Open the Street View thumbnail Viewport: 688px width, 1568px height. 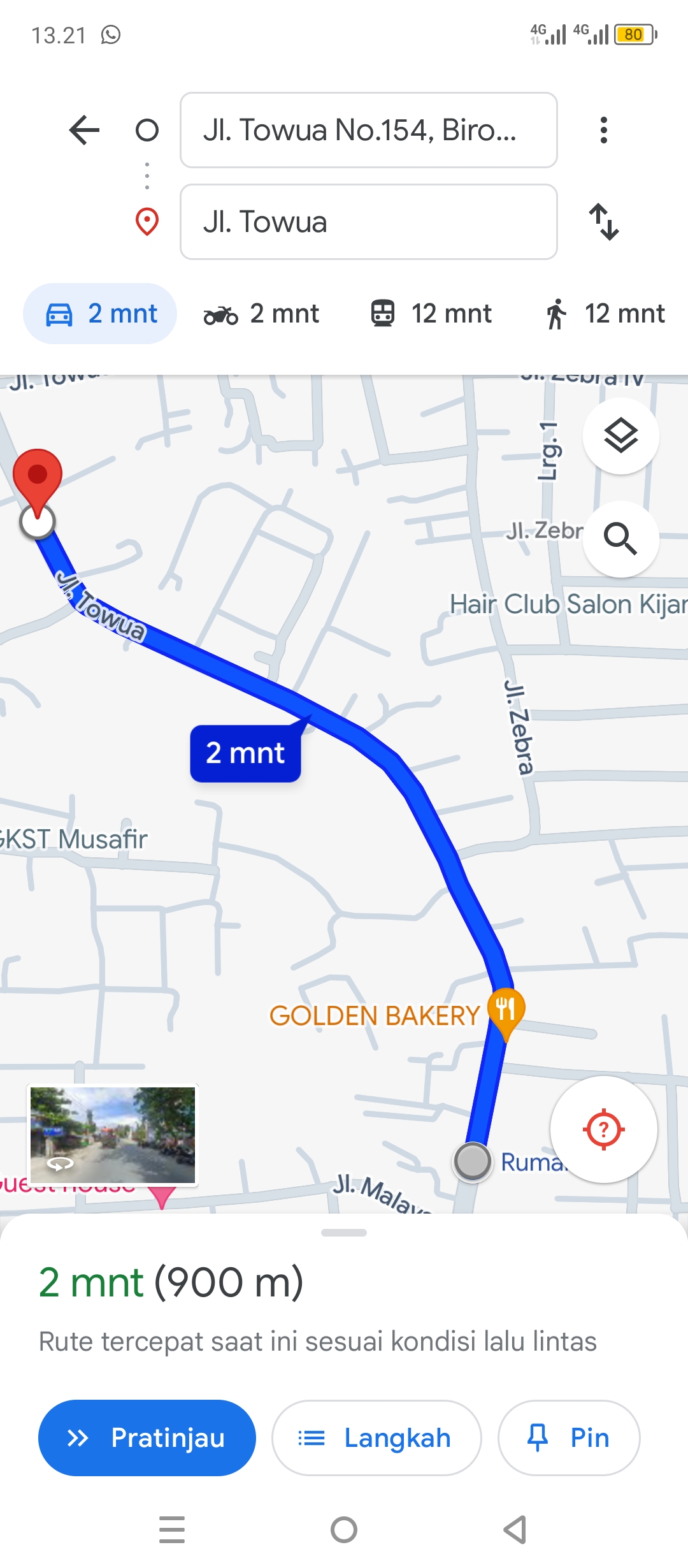point(113,1135)
